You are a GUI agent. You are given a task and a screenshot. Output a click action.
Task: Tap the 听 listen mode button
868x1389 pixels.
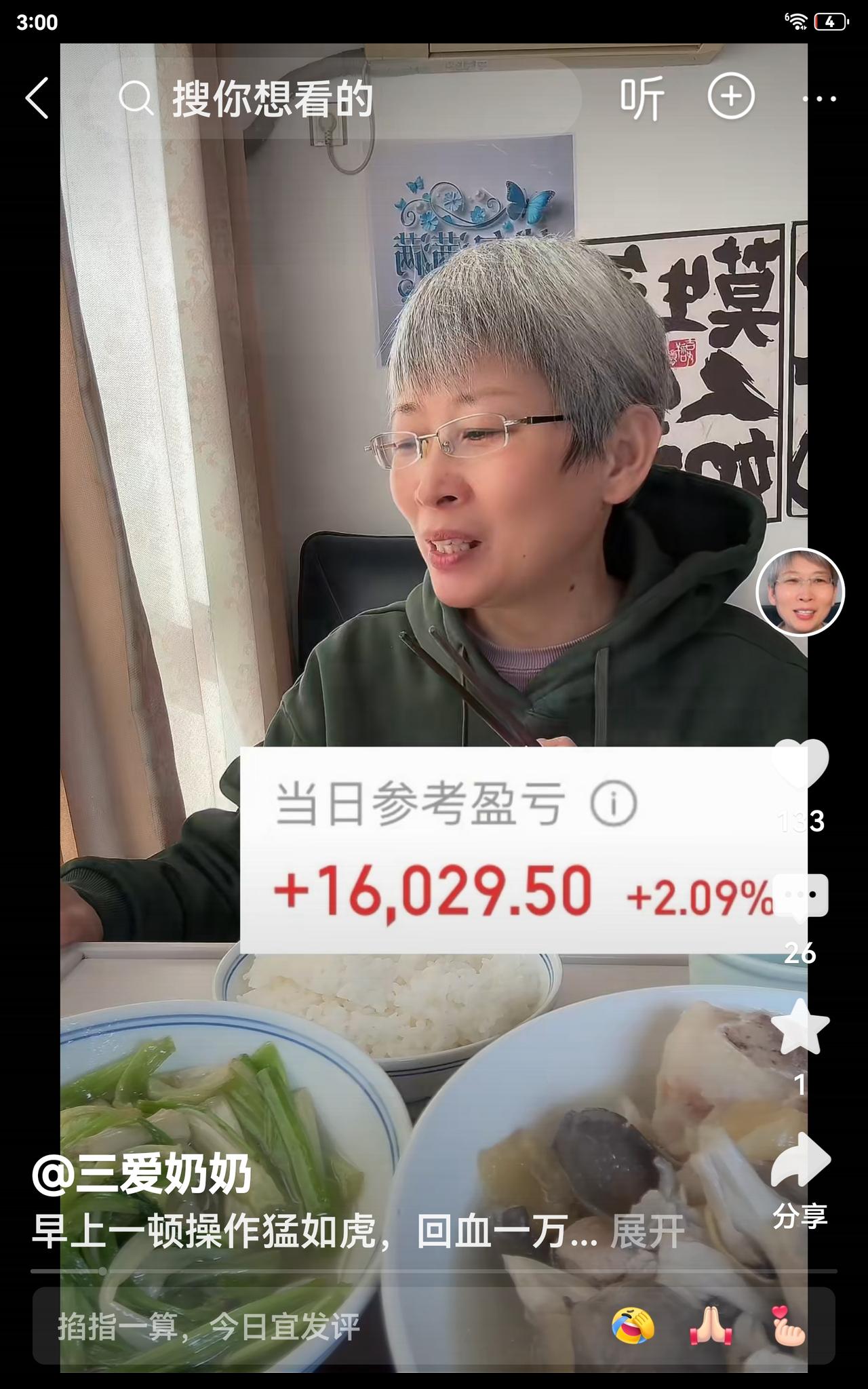(642, 99)
